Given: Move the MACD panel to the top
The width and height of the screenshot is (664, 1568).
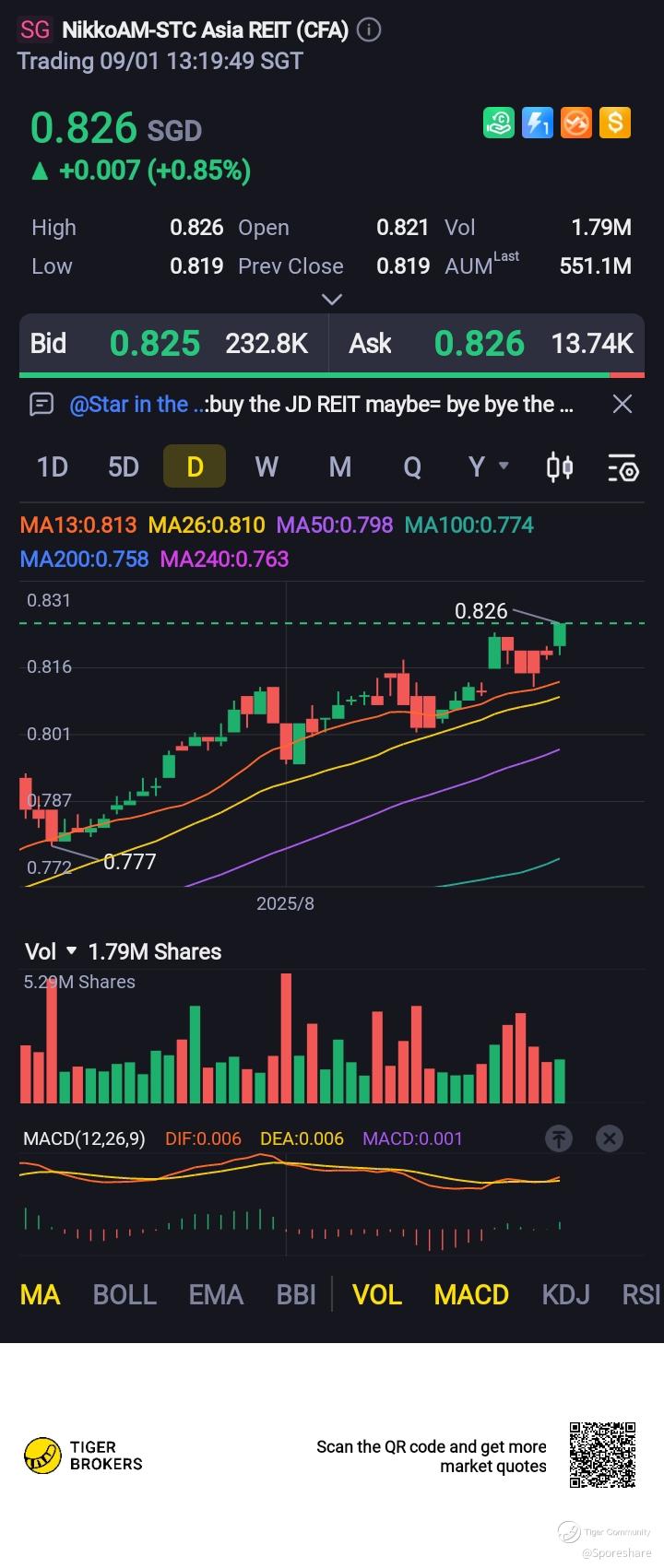Looking at the screenshot, I should pos(559,1138).
